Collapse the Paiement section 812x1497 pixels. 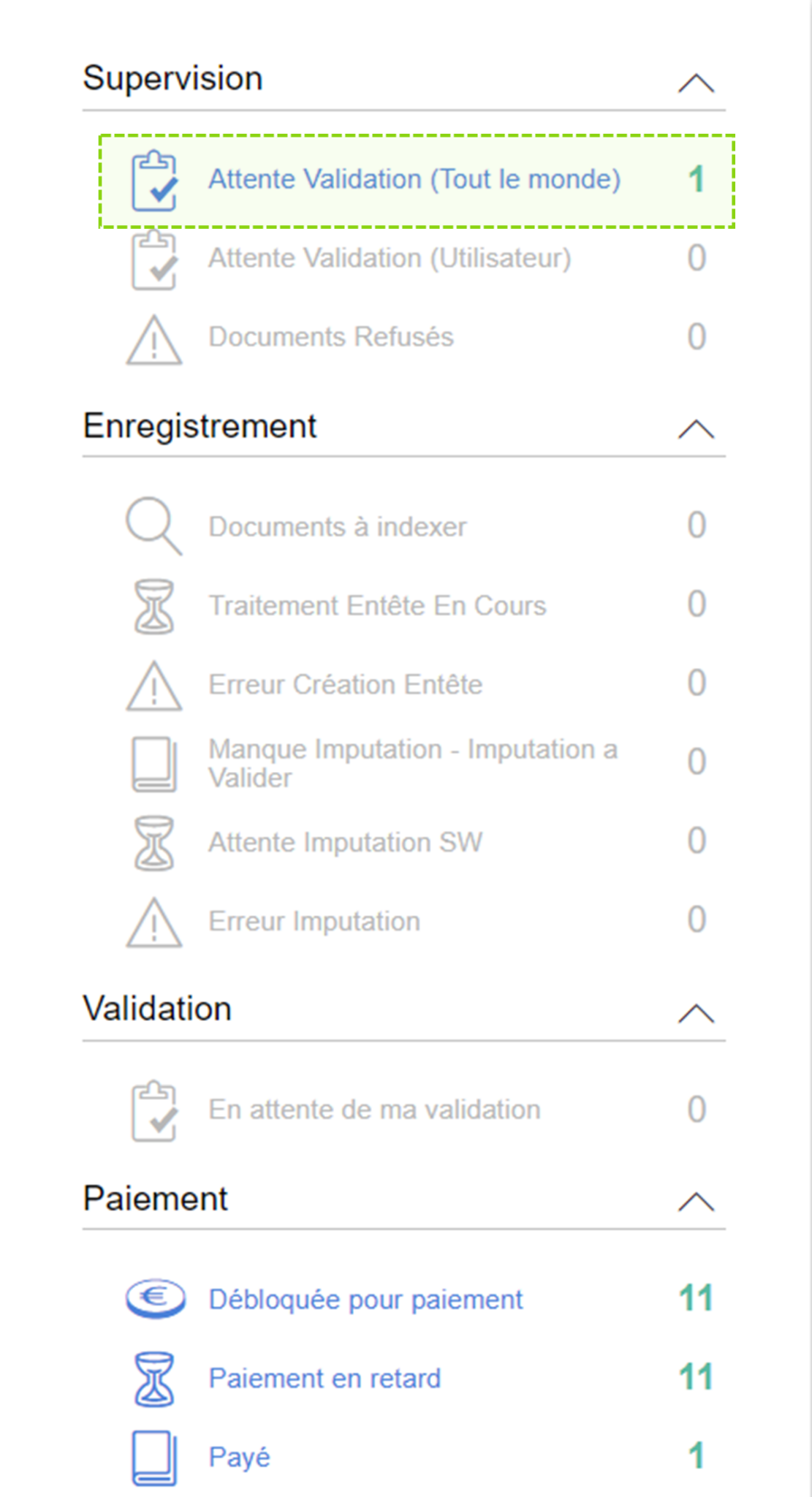[x=695, y=1202]
